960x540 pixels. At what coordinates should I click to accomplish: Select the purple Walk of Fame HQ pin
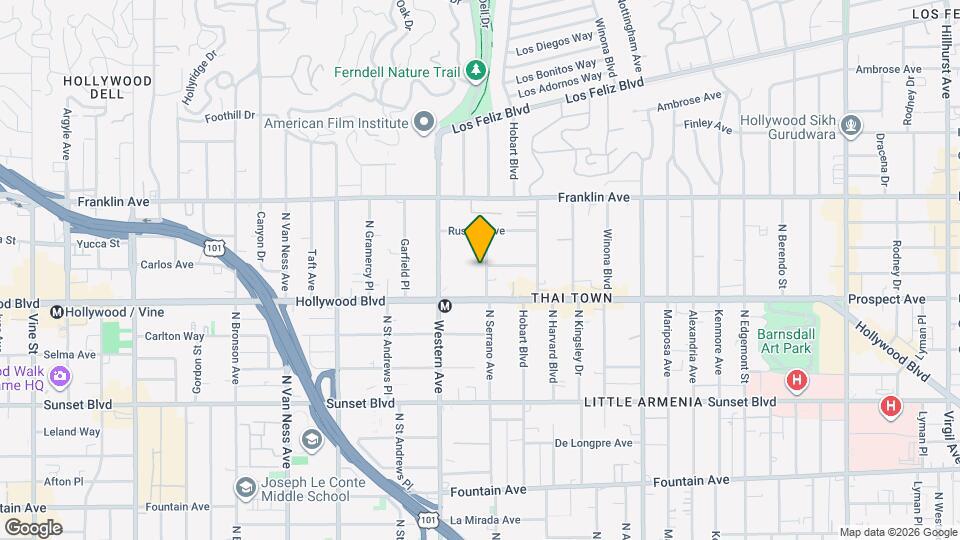[60, 376]
